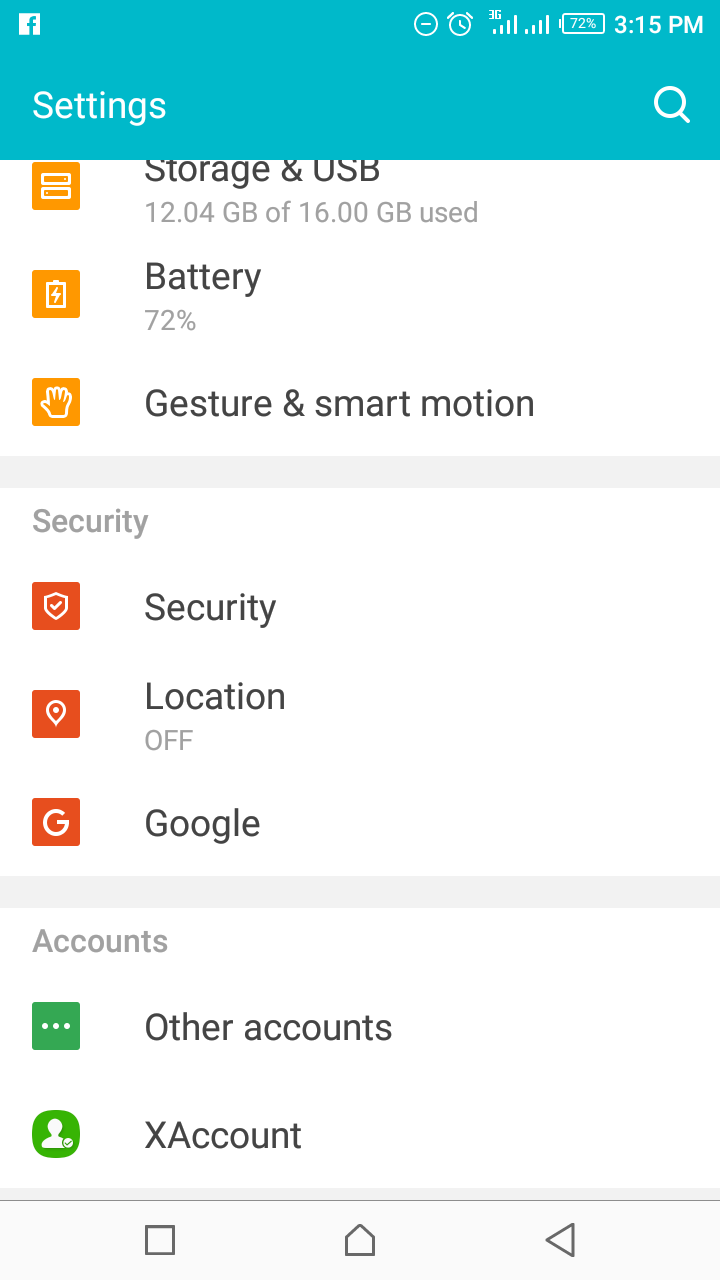Open the Security settings row
Screen dimensions: 720x1280
click(360, 607)
